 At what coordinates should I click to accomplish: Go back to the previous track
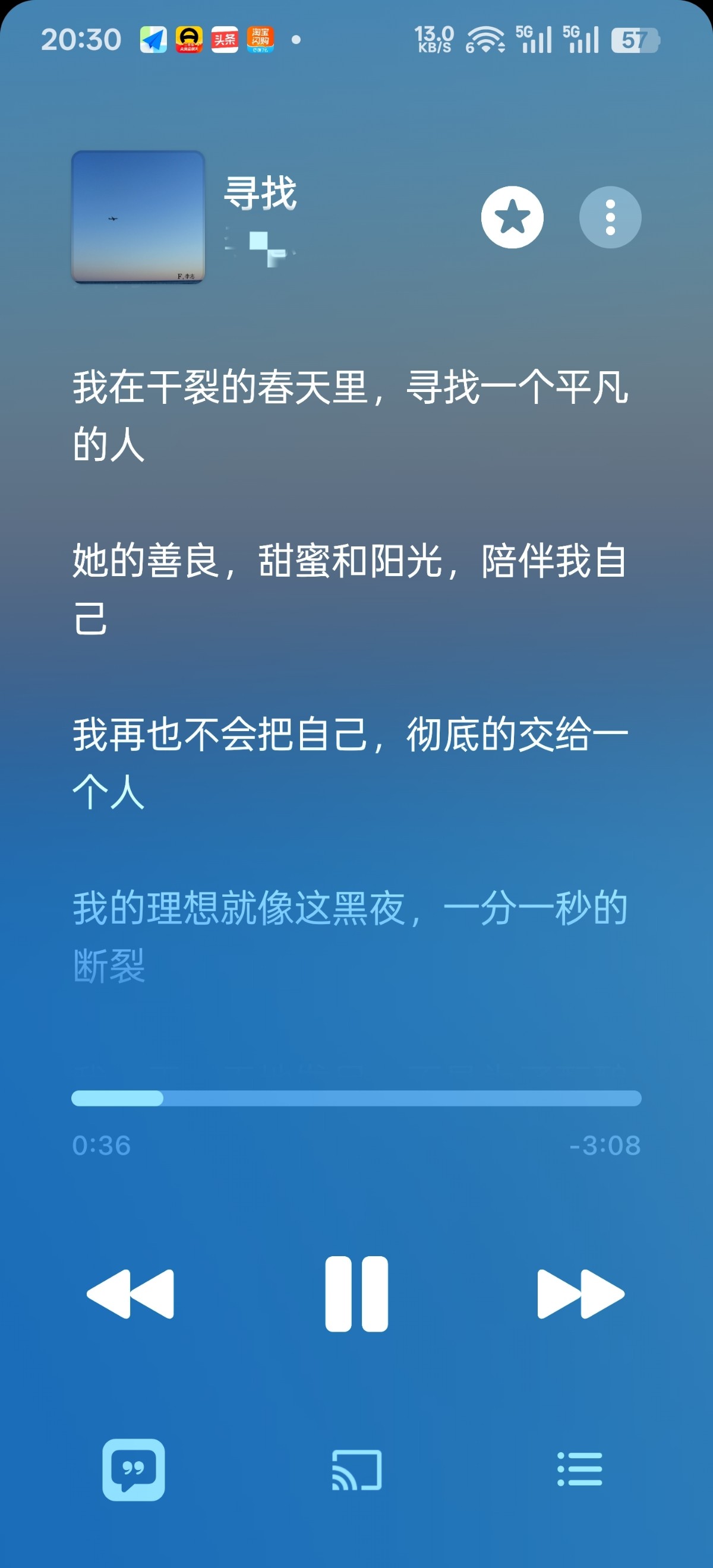click(x=131, y=1294)
